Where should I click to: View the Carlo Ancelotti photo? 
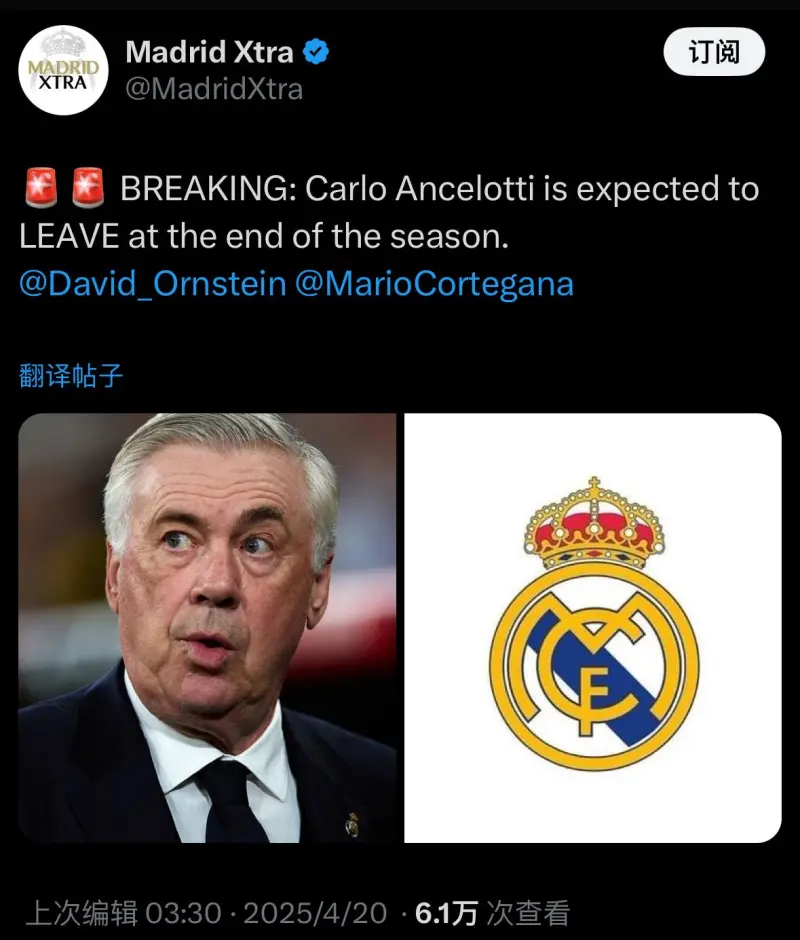(208, 628)
